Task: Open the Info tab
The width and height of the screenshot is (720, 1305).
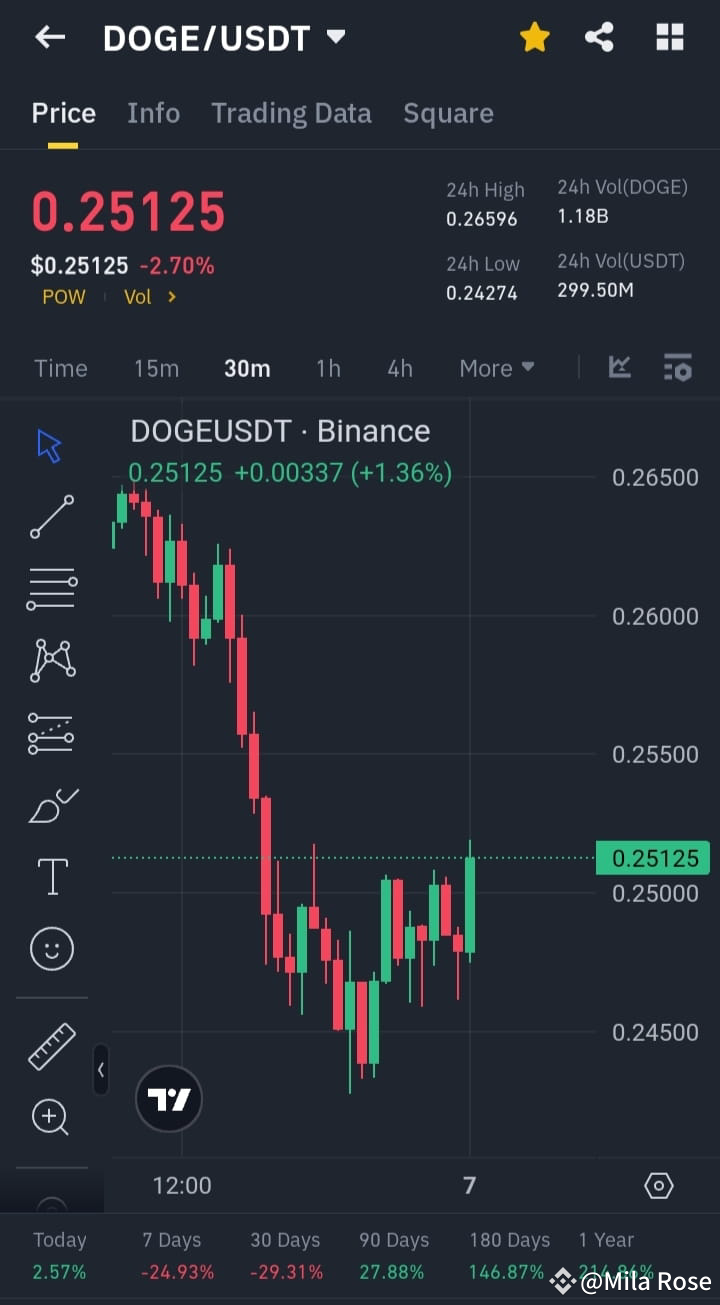Action: pyautogui.click(x=153, y=113)
